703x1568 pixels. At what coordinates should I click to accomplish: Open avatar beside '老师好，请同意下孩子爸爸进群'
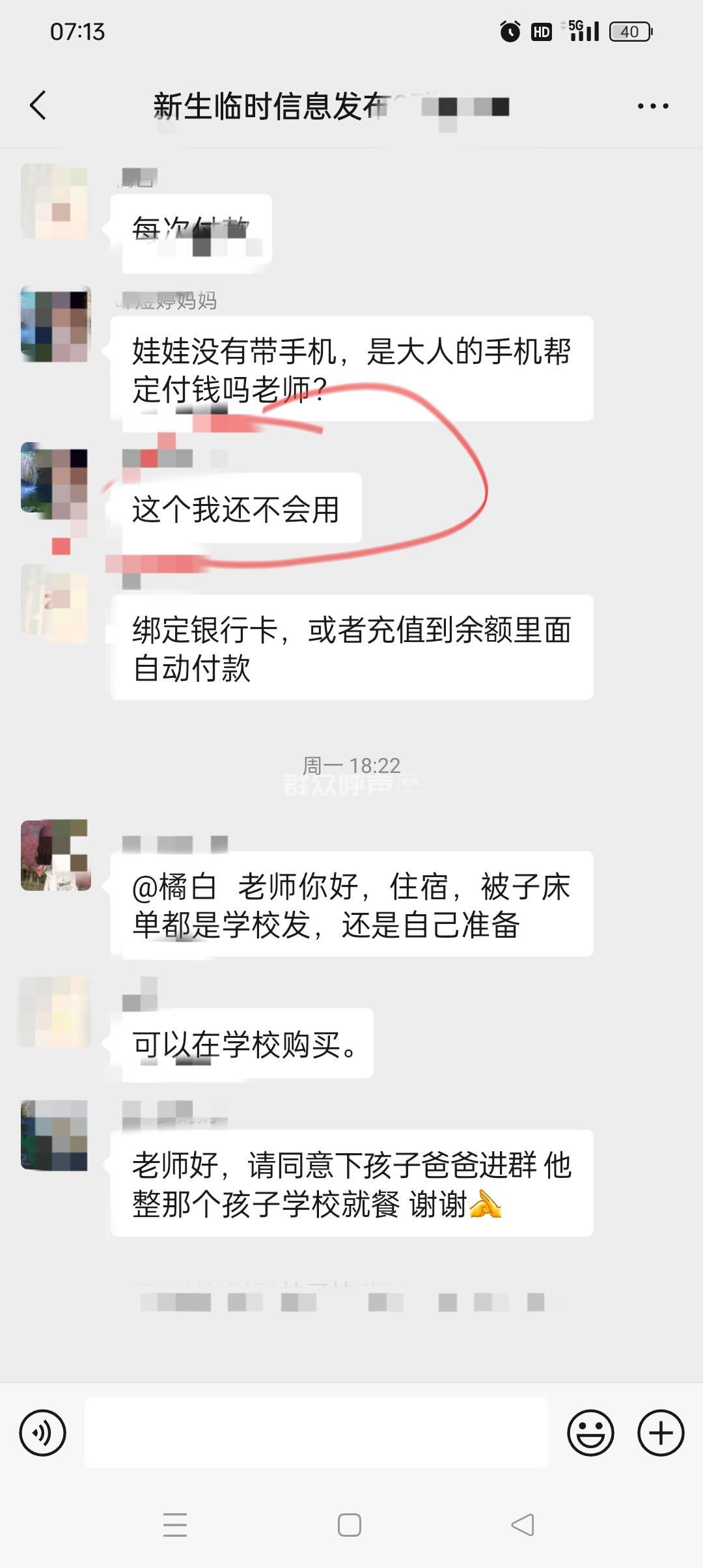[x=55, y=1135]
